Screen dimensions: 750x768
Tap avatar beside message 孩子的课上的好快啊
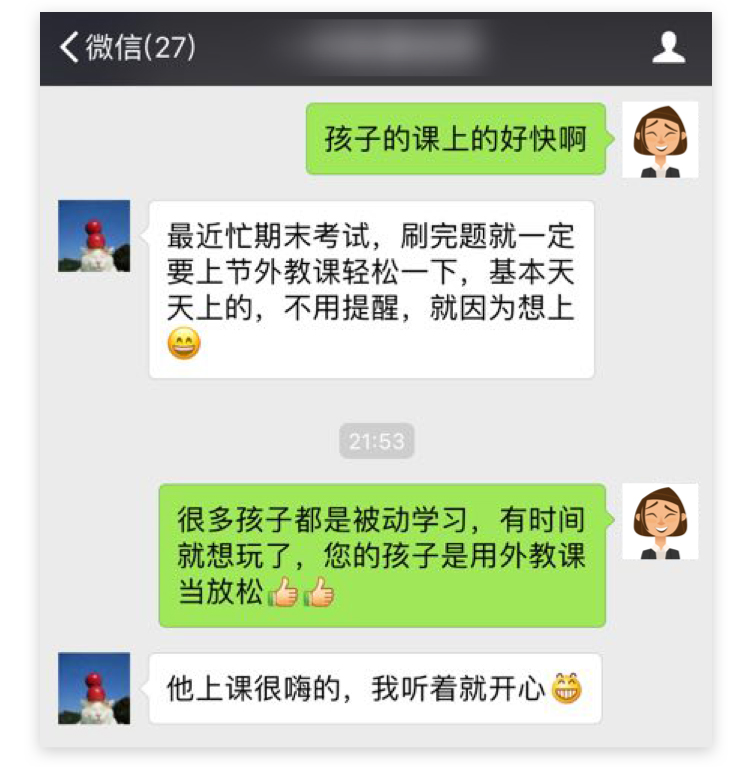click(660, 139)
